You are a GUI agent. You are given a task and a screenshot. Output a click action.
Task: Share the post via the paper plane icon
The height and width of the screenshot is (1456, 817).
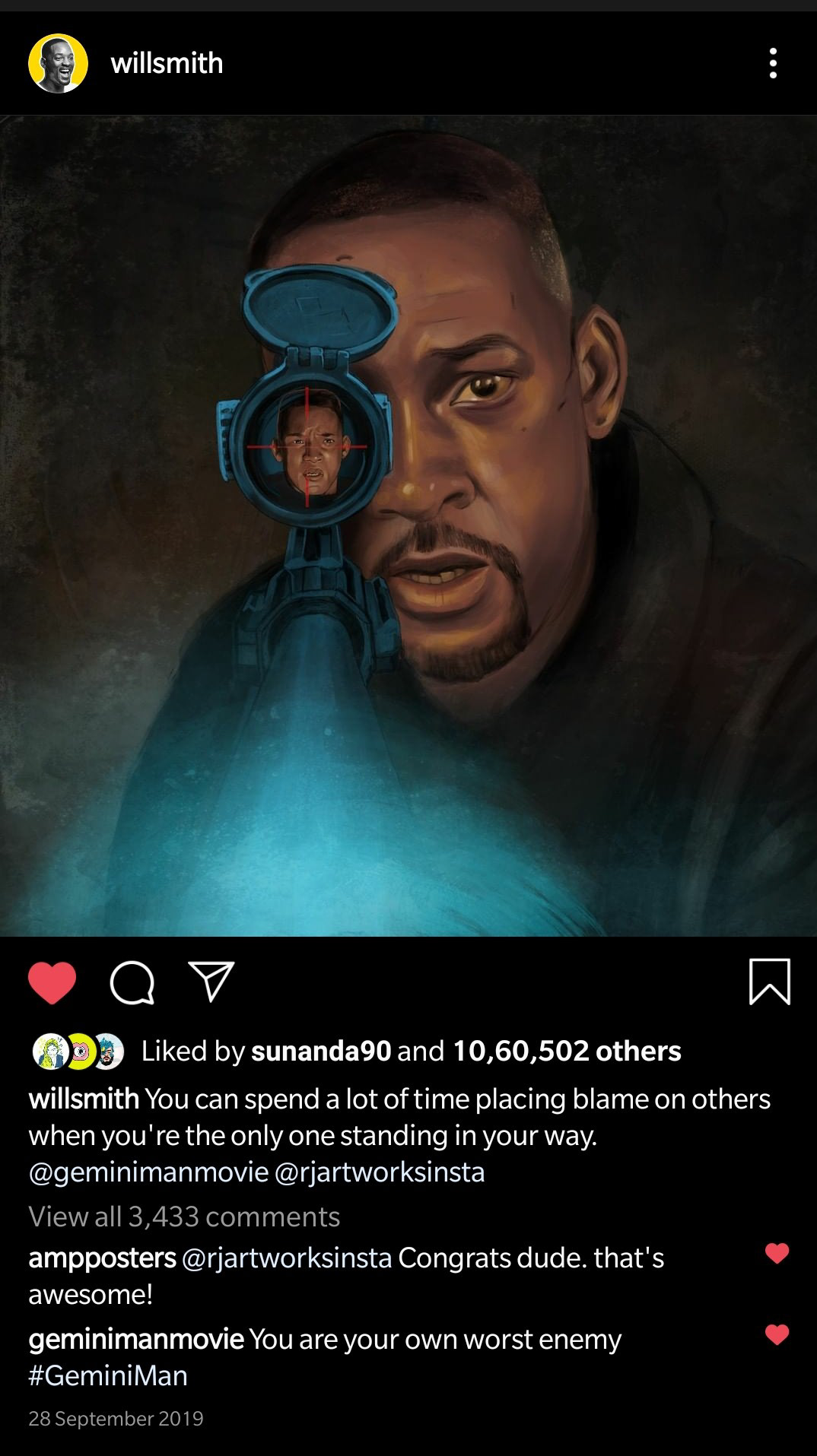[x=211, y=982]
